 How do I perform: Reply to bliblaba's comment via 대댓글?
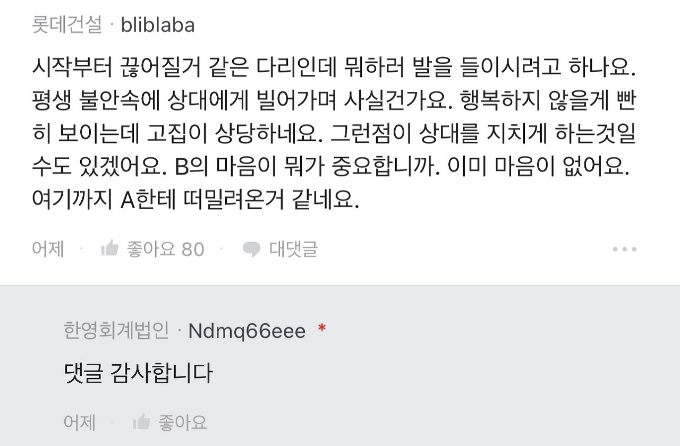click(280, 249)
